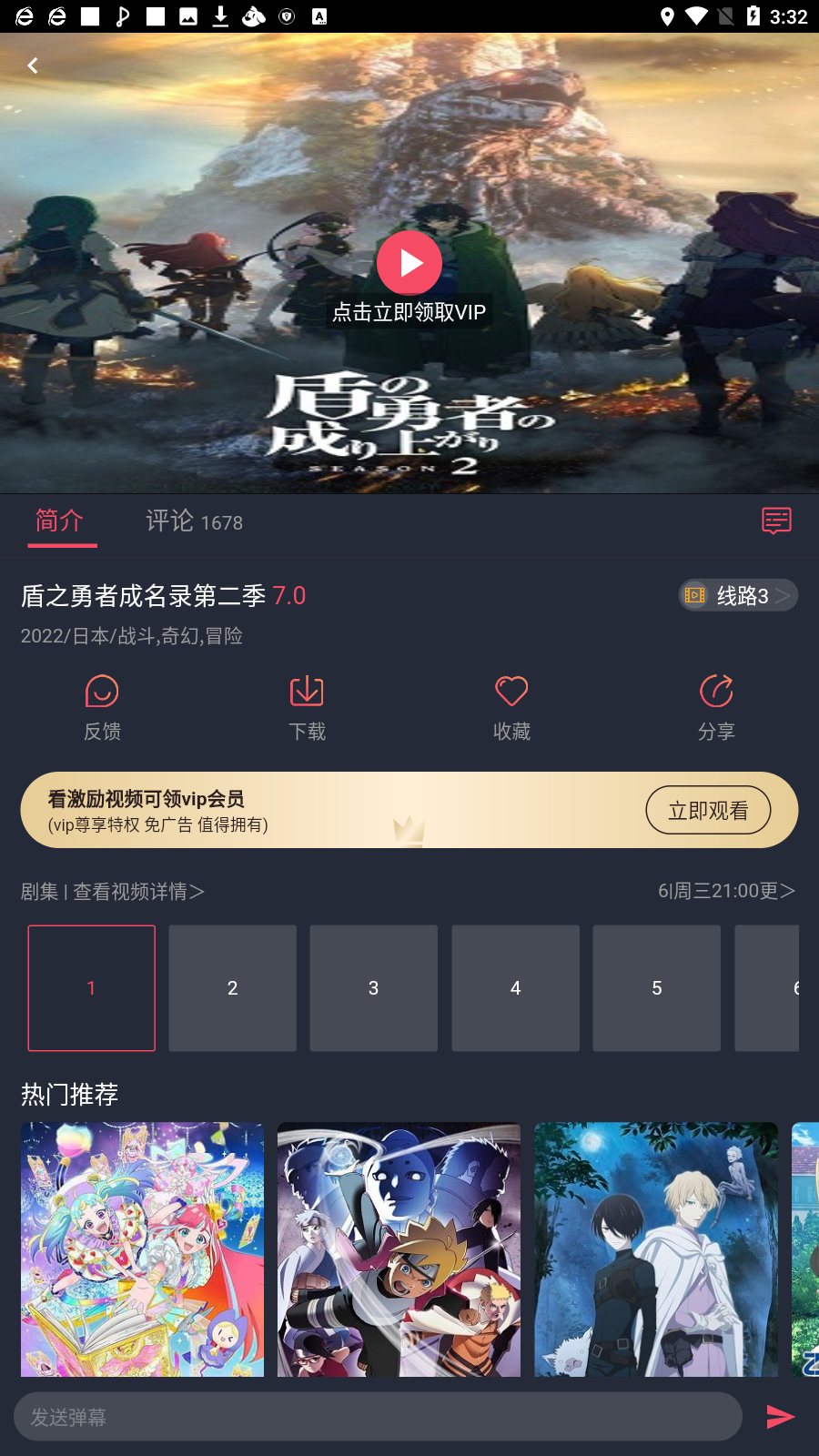Open the 线路3 source selector
This screenshot has width=819, height=1456.
pyautogui.click(x=738, y=595)
